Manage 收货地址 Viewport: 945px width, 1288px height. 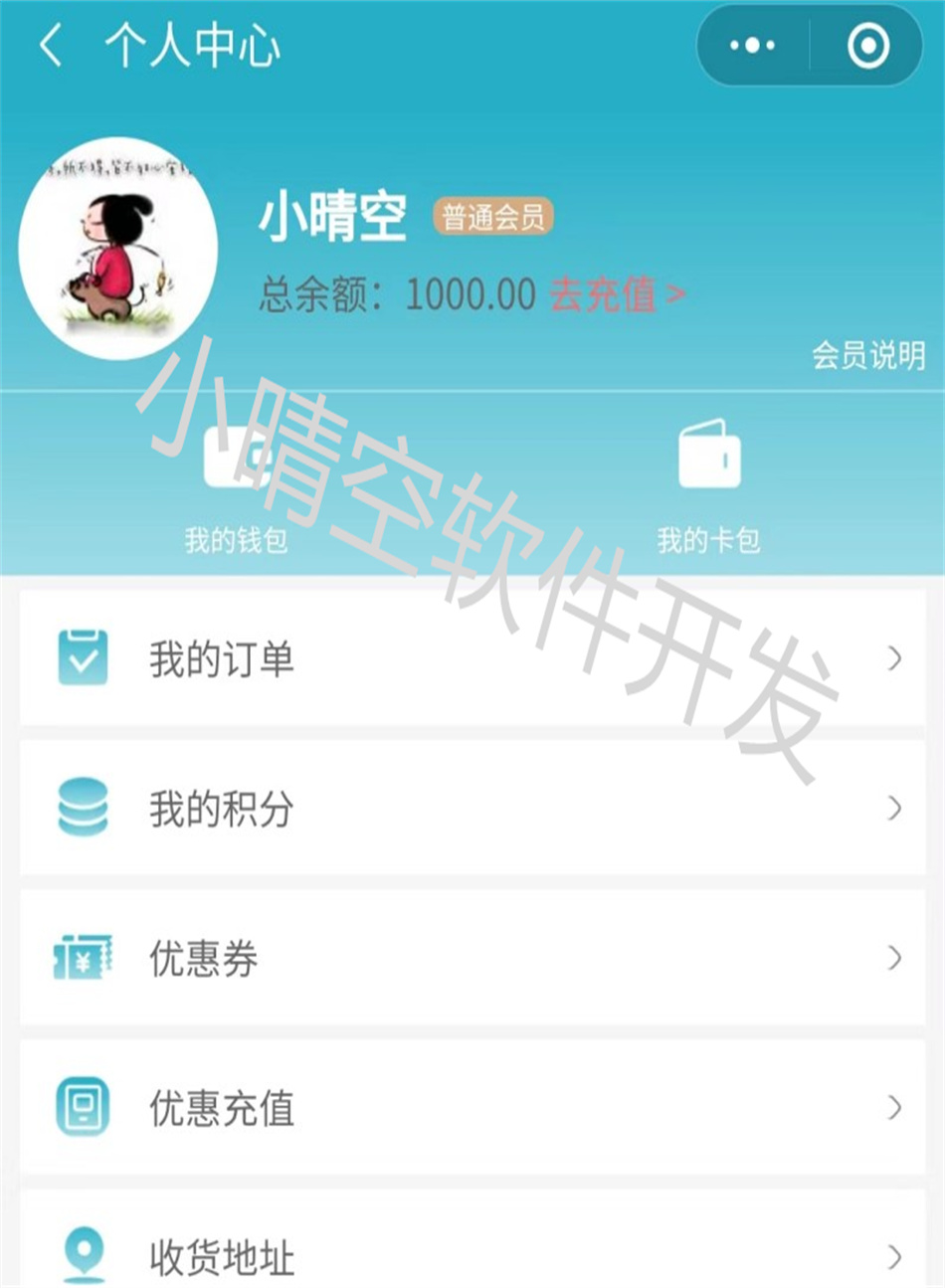[472, 1253]
